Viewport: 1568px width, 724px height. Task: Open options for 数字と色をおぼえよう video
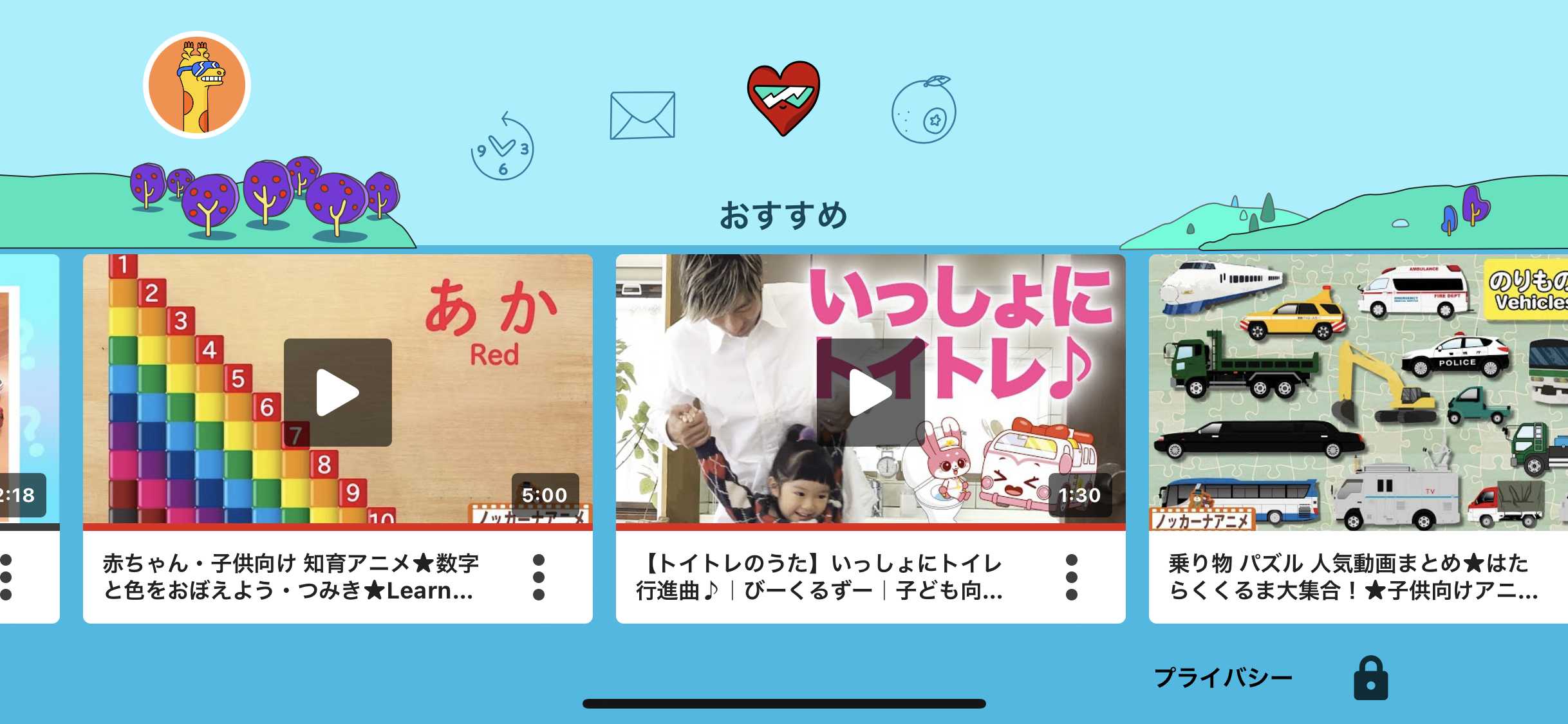(x=539, y=577)
